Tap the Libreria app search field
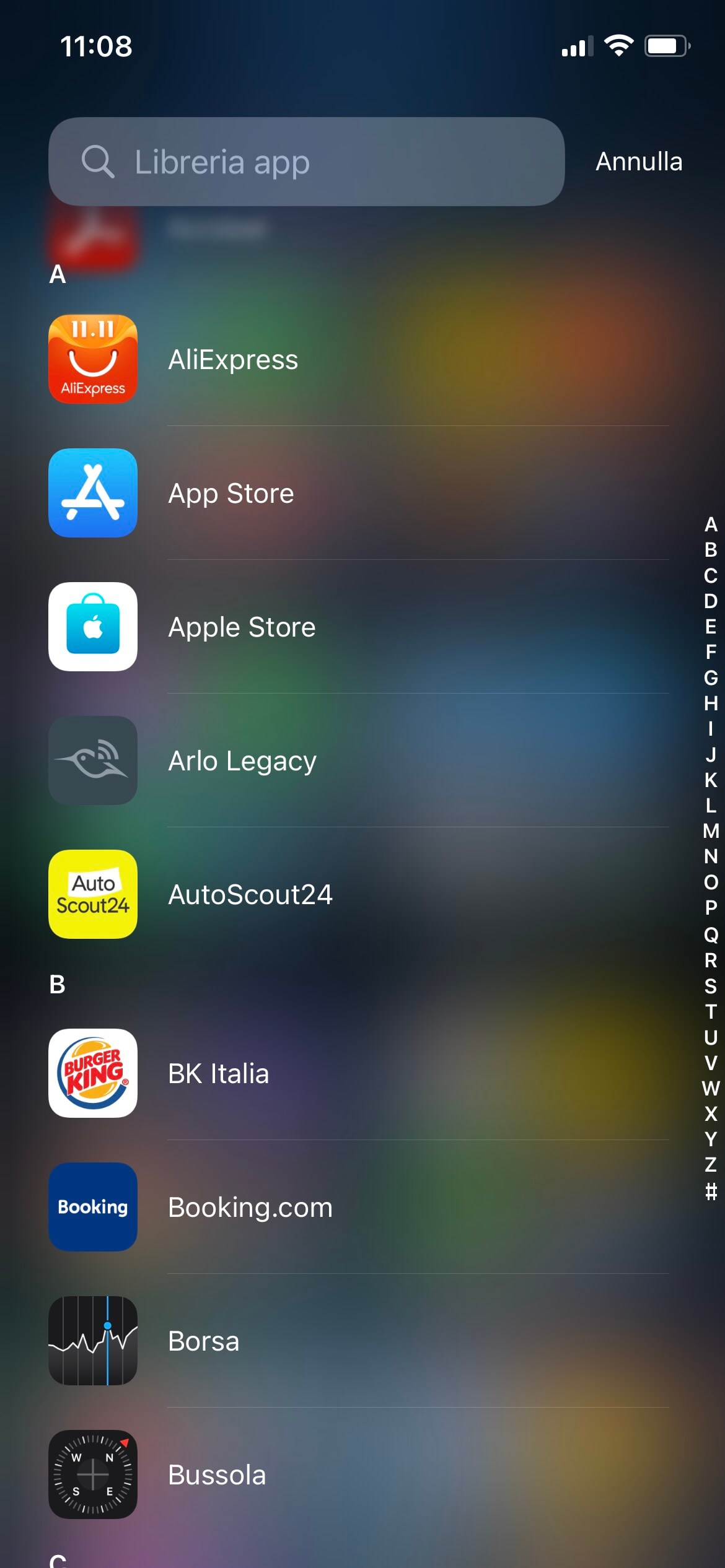Screen dimensions: 725x1568 pos(306,162)
